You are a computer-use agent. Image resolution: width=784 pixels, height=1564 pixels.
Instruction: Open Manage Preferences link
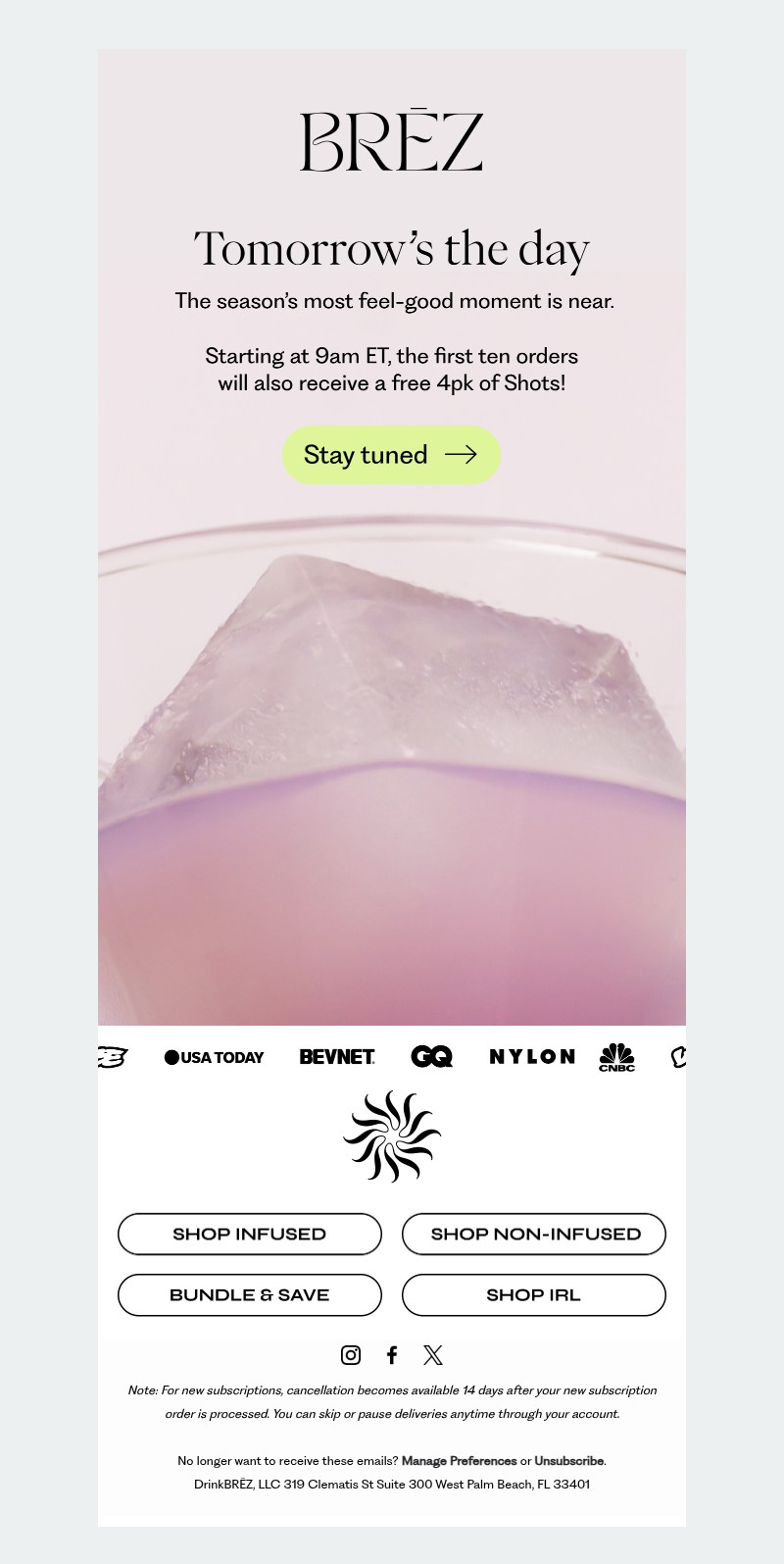(459, 1460)
